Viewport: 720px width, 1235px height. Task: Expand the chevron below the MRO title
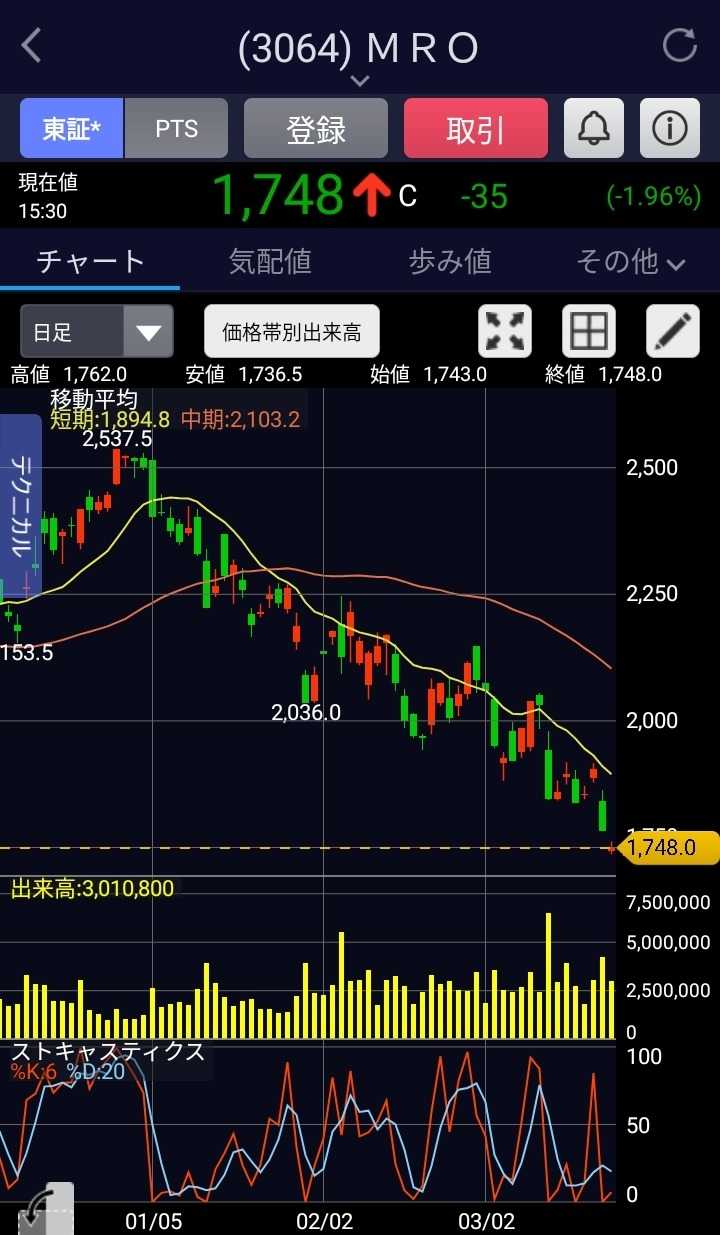tap(360, 80)
